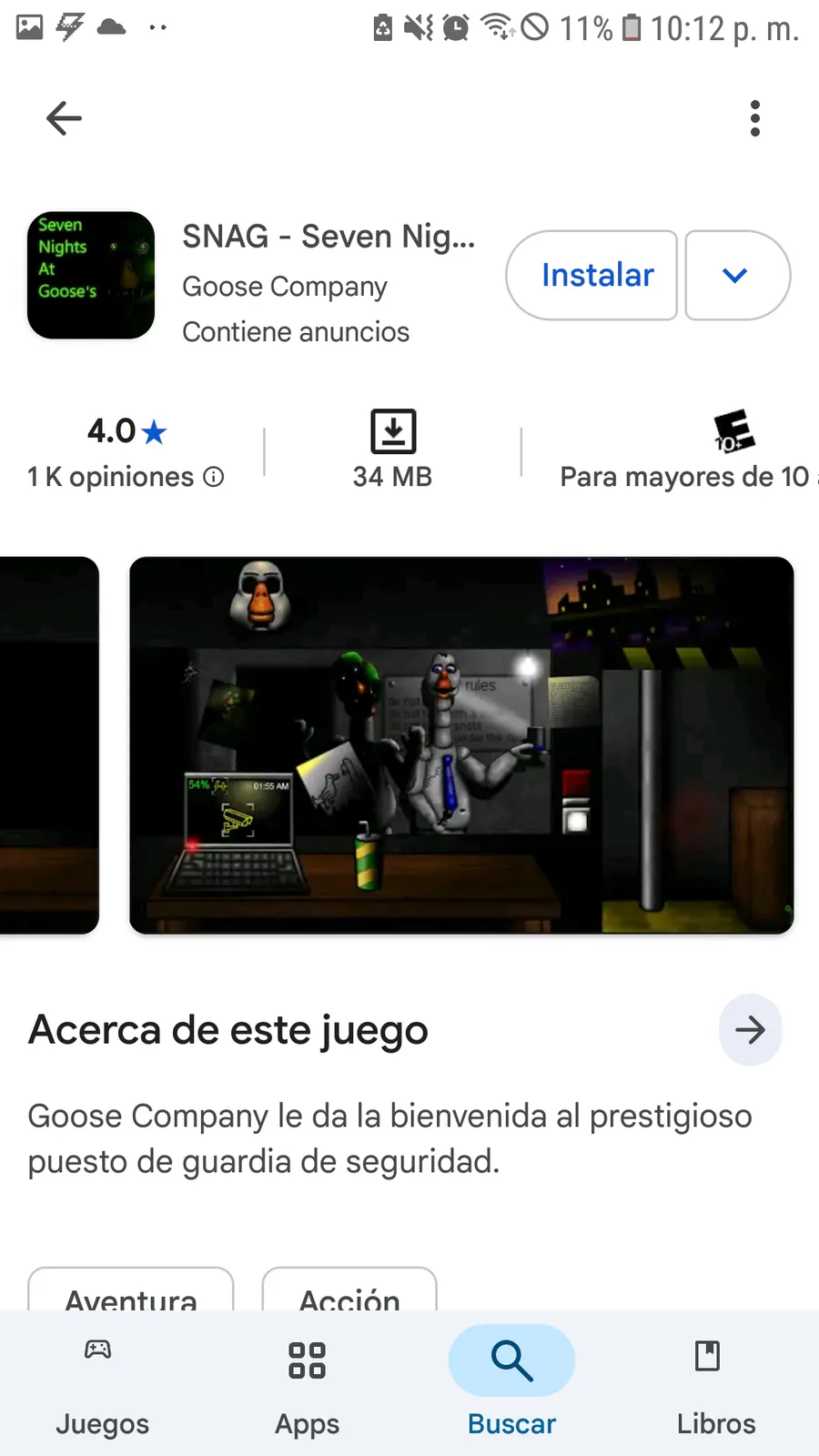Screen dimensions: 819x1456
Task: Open Goose Company developer page
Action: (285, 287)
